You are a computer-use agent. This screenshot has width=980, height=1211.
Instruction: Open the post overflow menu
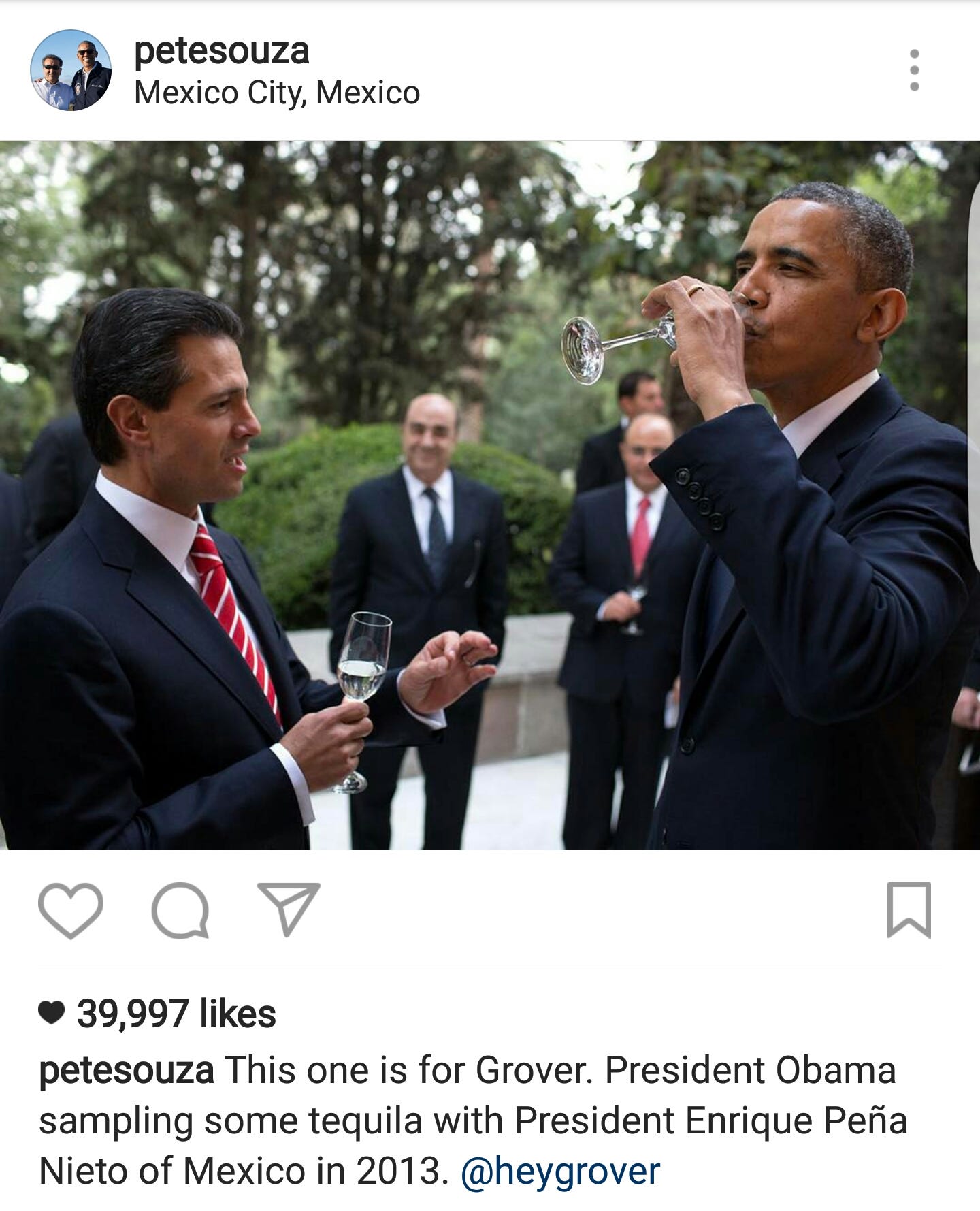[x=914, y=70]
